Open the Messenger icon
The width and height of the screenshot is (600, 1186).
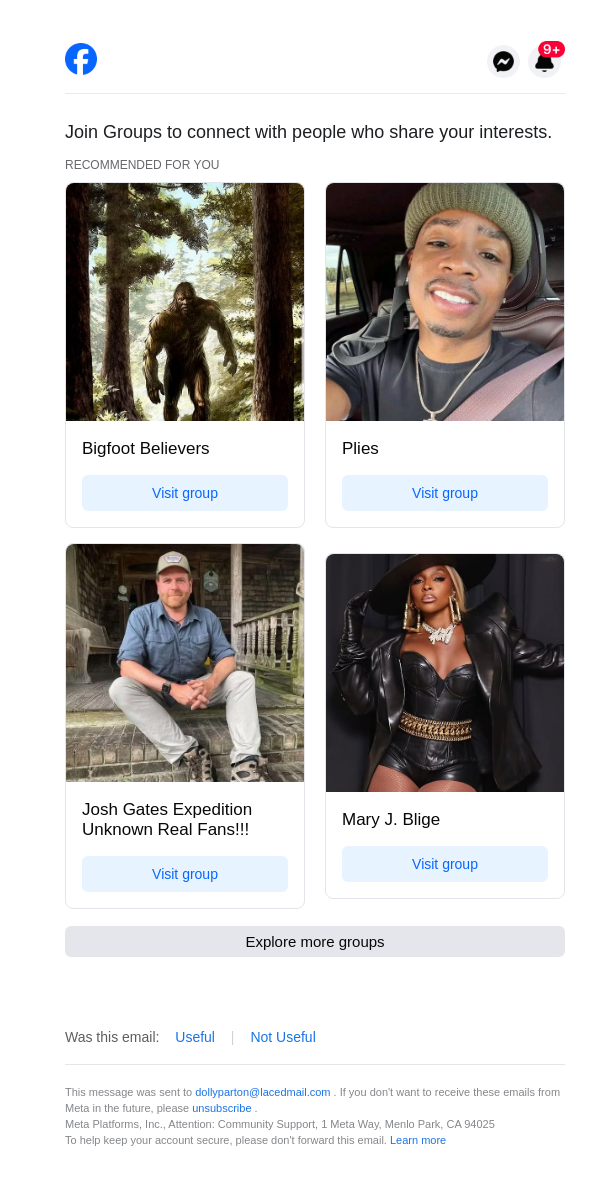click(504, 62)
